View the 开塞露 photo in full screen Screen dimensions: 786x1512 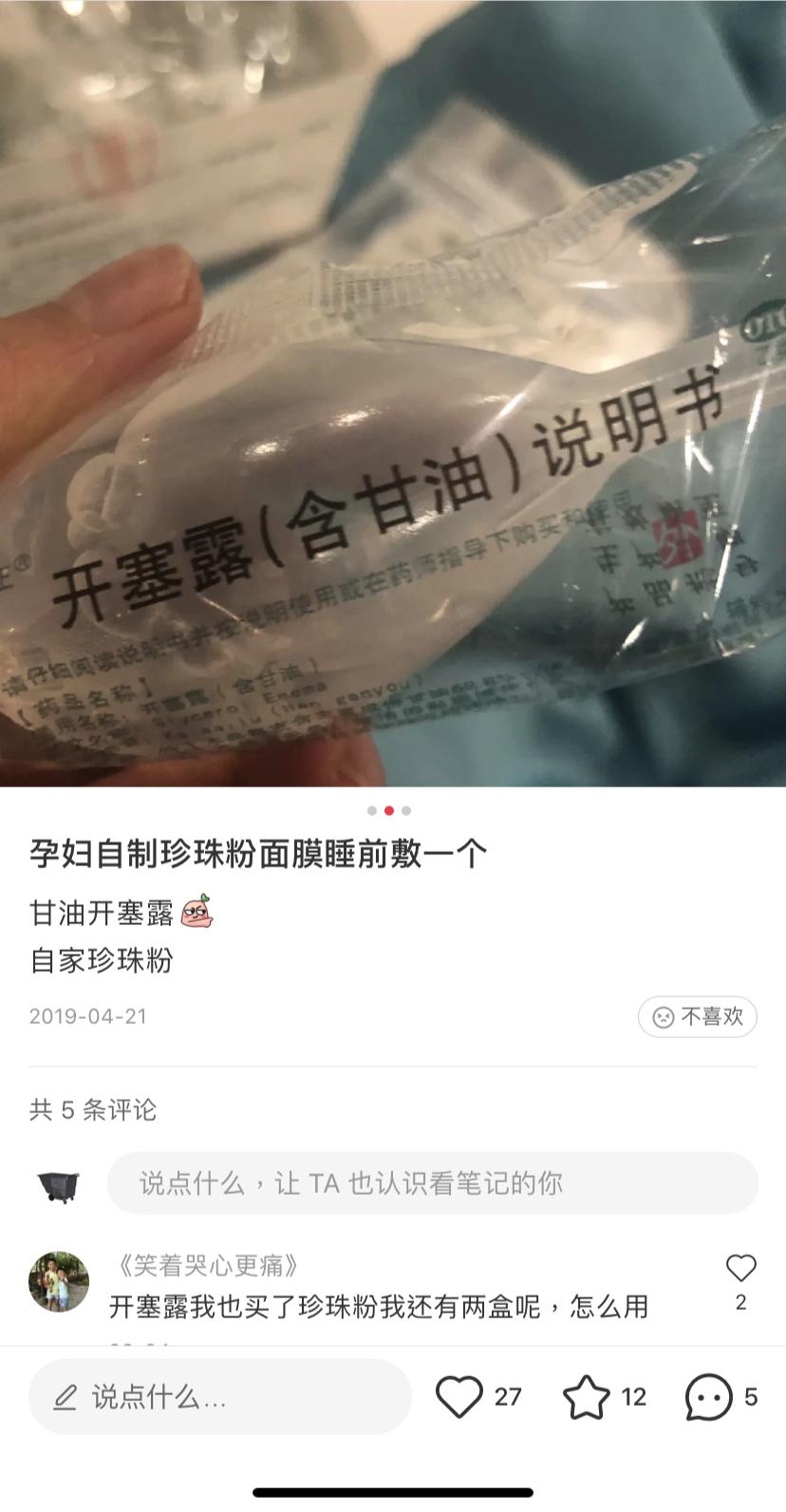coord(393,393)
